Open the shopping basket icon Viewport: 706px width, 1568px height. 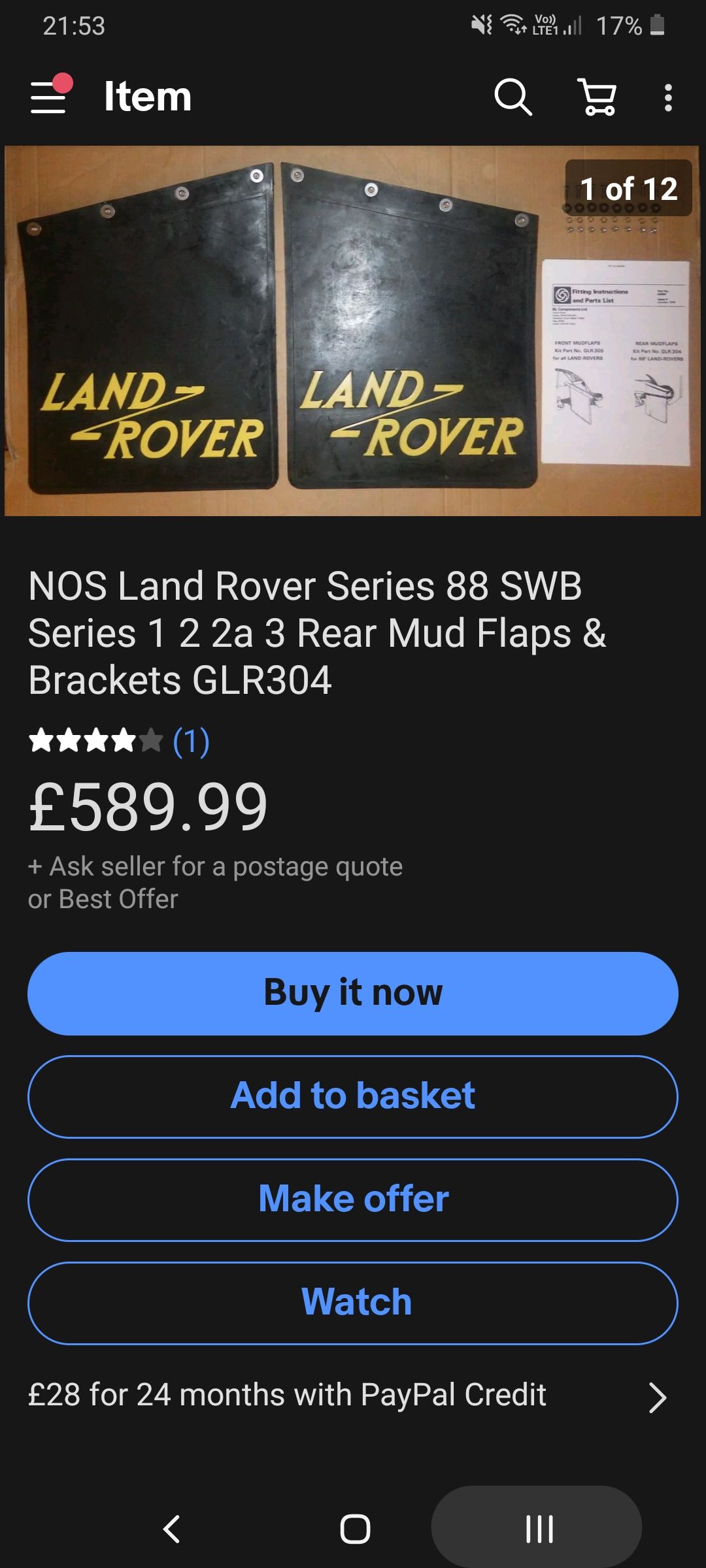pyautogui.click(x=597, y=97)
